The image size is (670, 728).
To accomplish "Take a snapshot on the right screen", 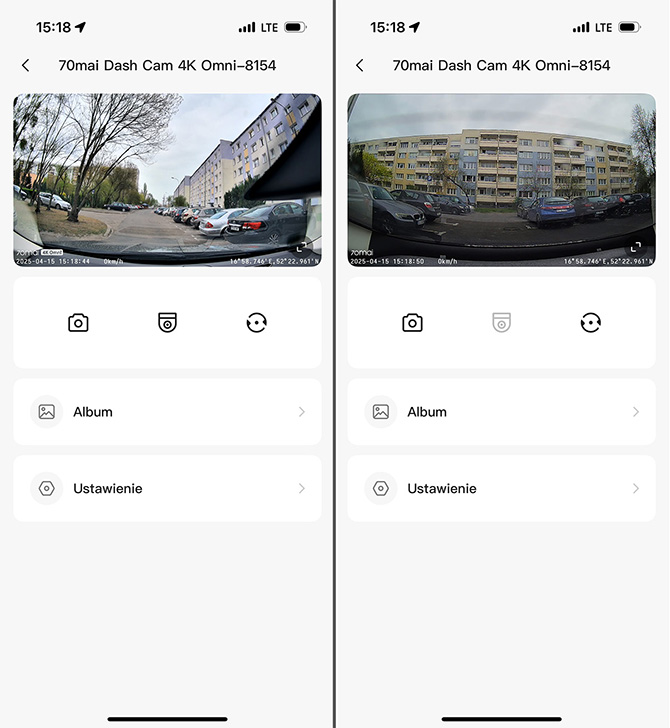I will click(412, 322).
